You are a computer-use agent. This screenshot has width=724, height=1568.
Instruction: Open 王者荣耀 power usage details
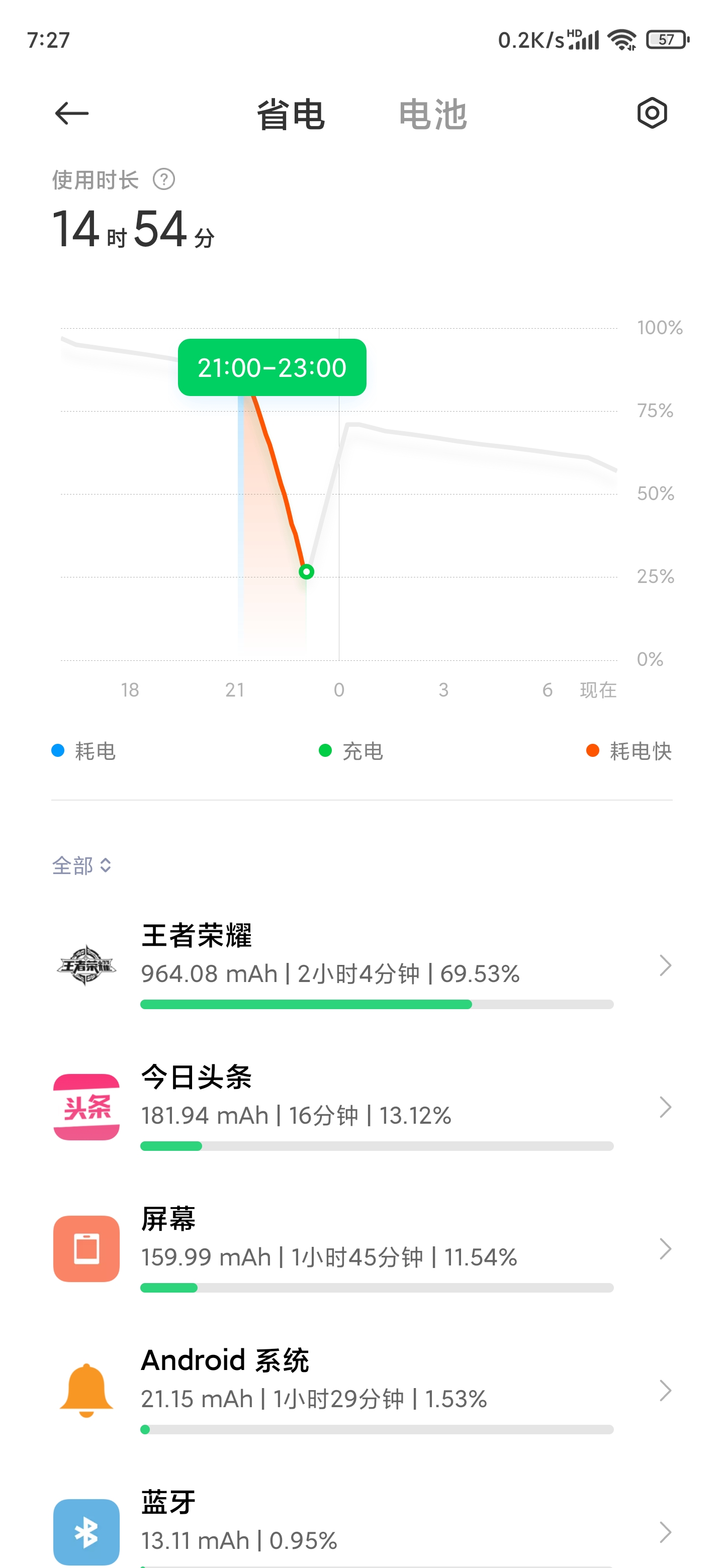coord(361,965)
